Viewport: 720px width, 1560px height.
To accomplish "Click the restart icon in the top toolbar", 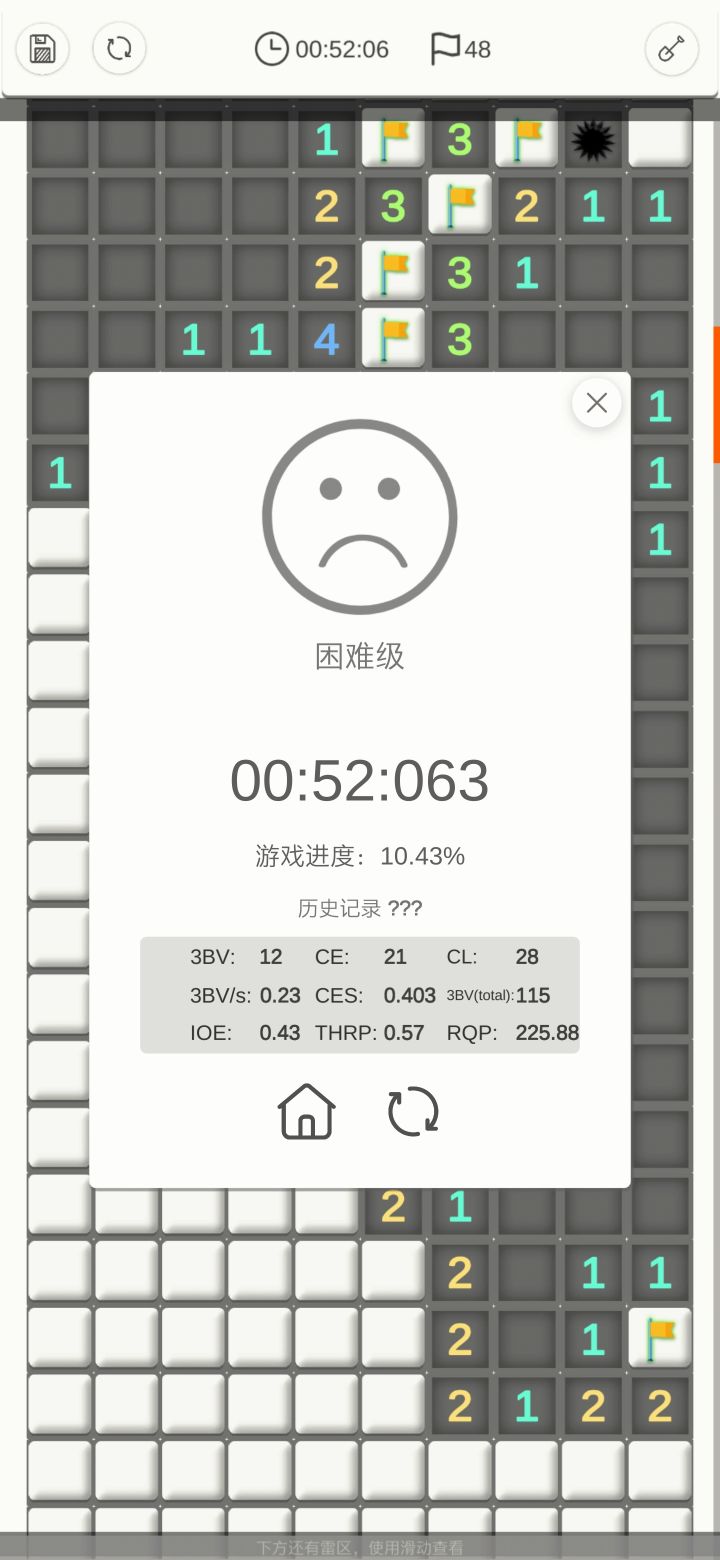I will coord(119,48).
